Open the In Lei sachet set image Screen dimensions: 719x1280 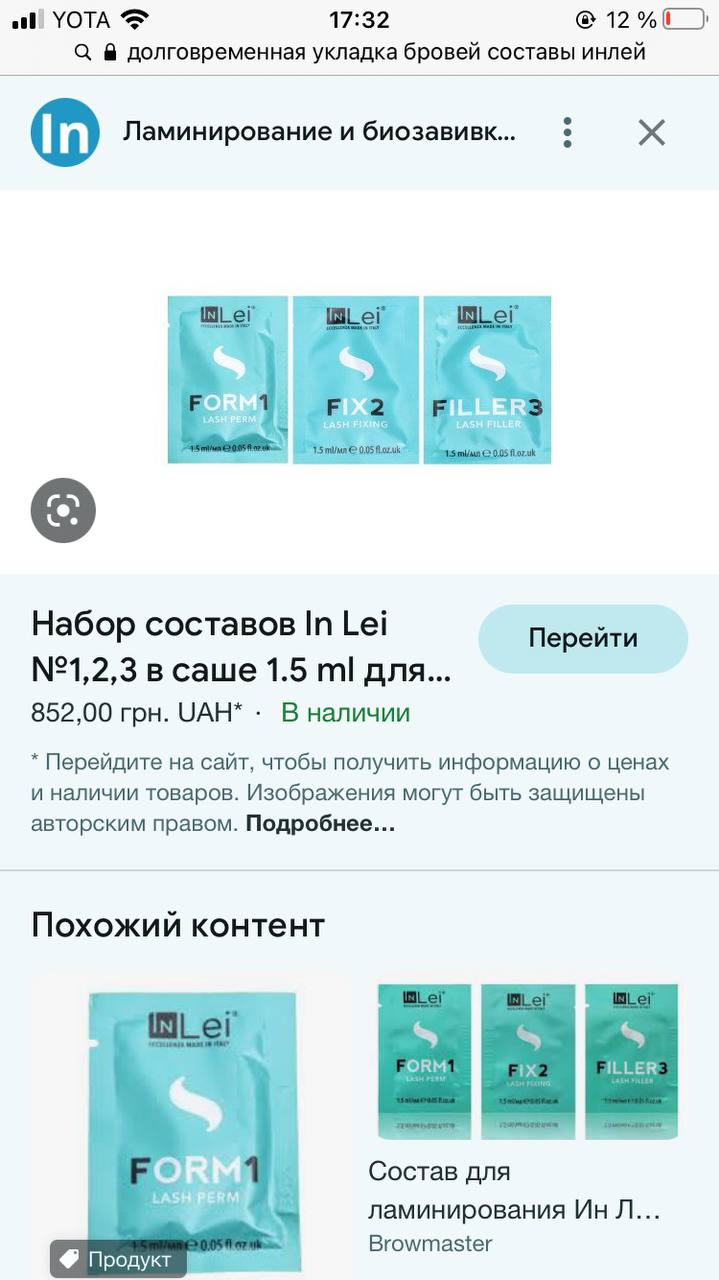(x=360, y=380)
